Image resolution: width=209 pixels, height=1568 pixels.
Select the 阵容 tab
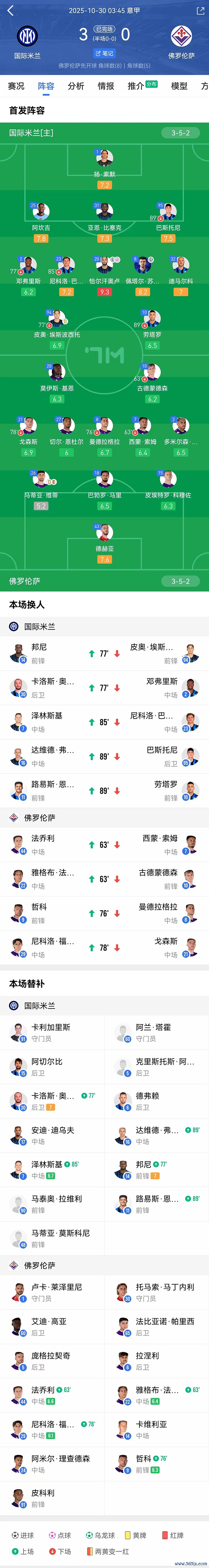46,86
